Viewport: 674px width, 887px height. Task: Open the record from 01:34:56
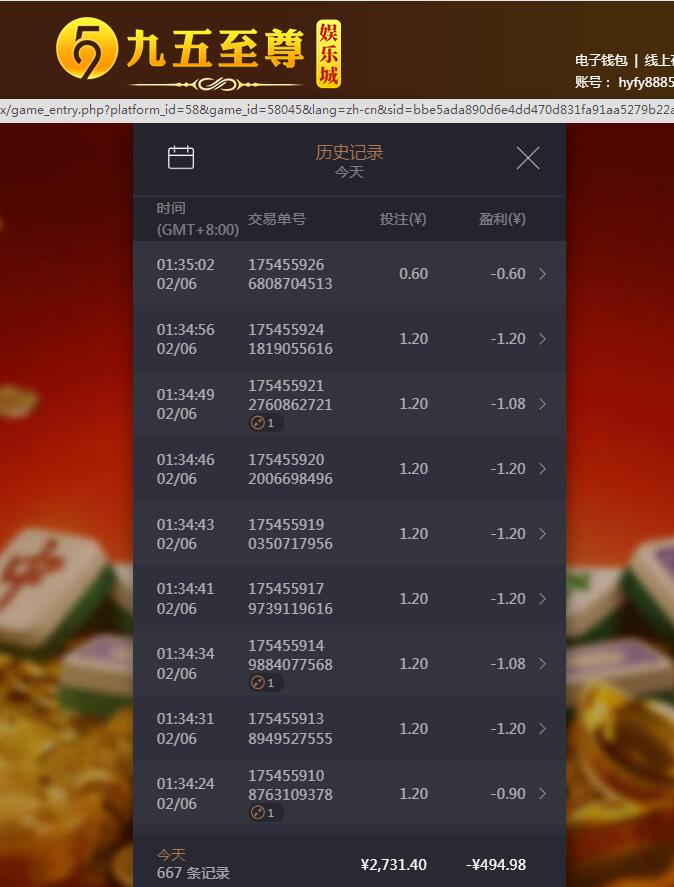coord(542,339)
